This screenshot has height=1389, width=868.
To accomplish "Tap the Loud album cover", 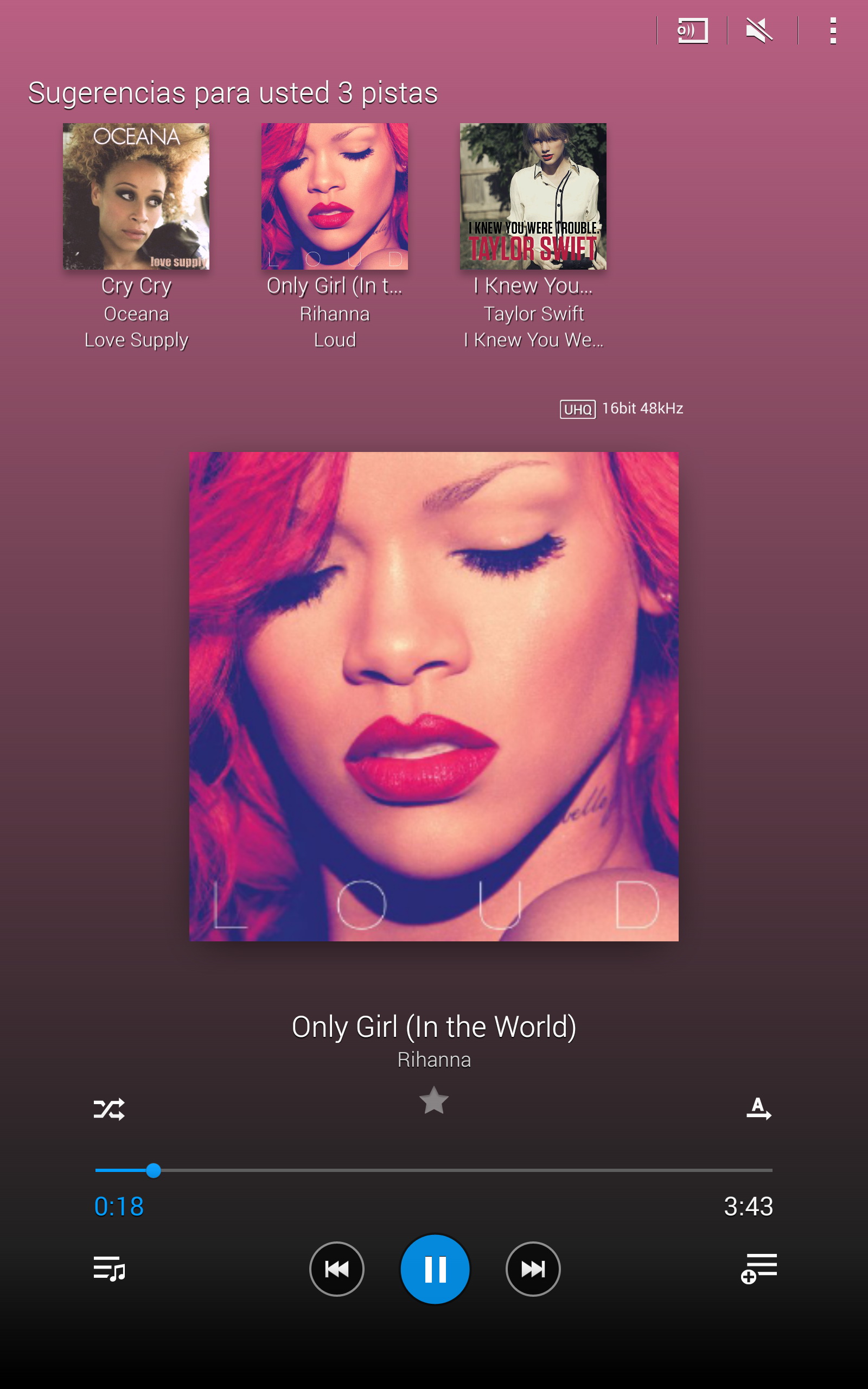I will point(434,696).
